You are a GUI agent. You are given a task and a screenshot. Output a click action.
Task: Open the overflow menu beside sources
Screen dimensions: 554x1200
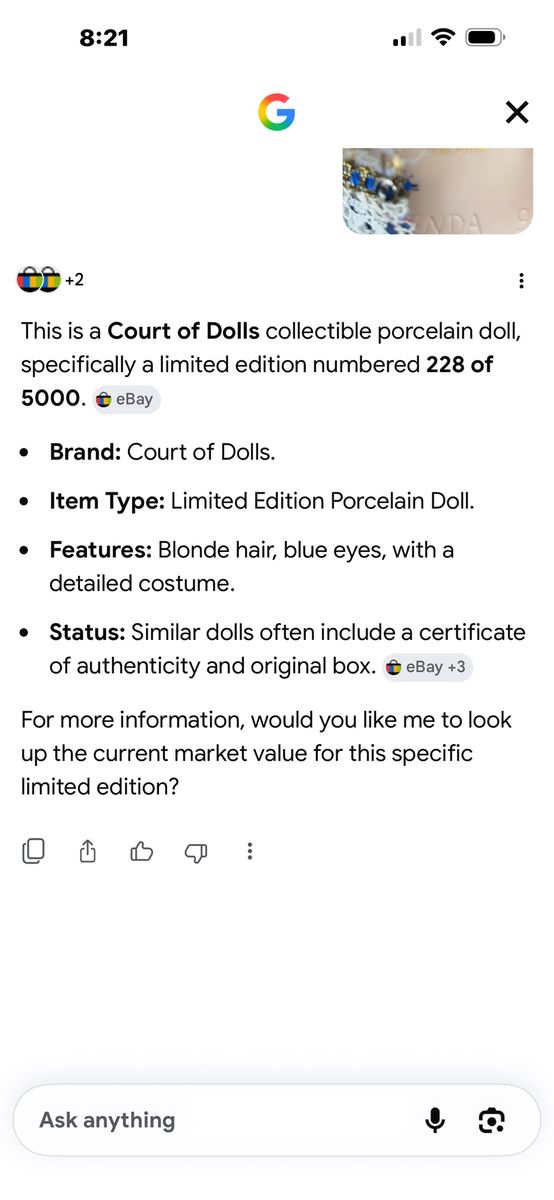point(521,281)
